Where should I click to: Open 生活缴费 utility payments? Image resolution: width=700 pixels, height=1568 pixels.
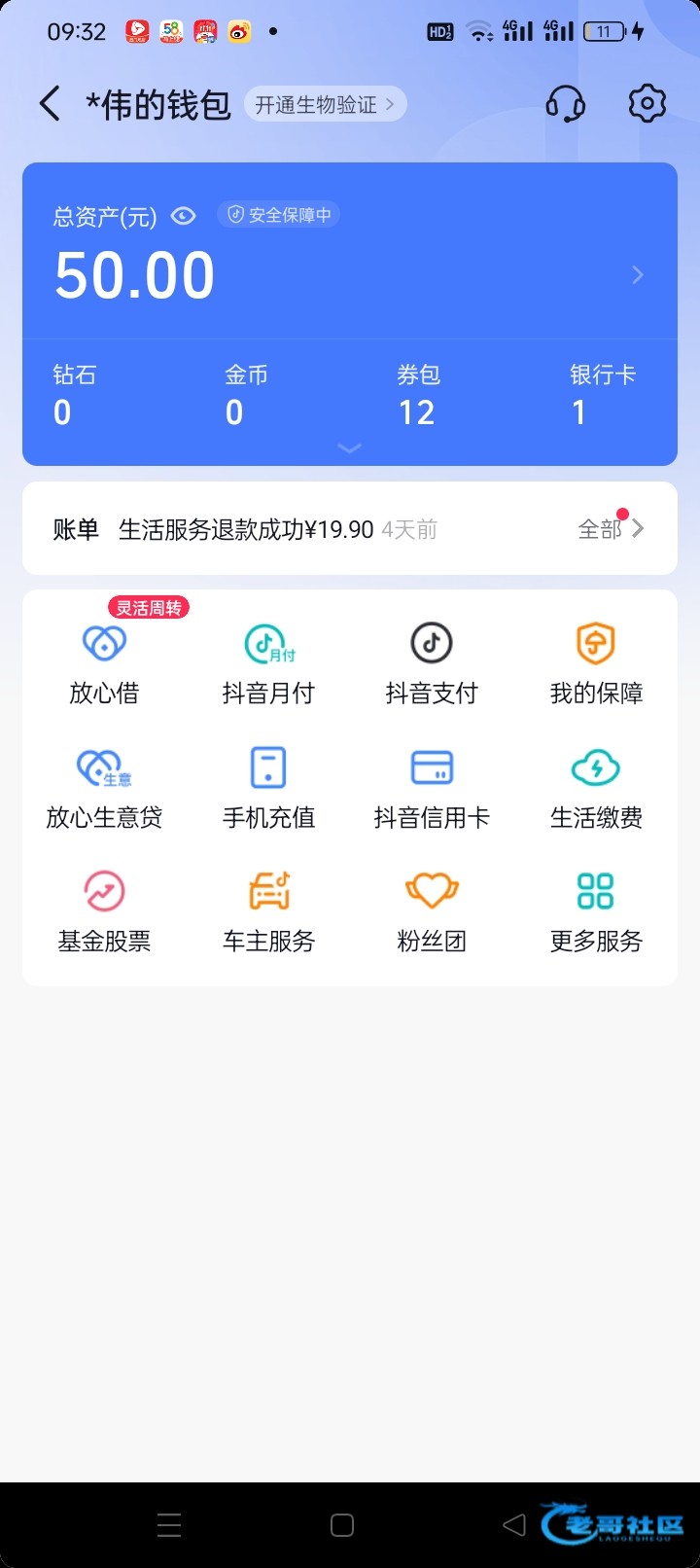596,787
